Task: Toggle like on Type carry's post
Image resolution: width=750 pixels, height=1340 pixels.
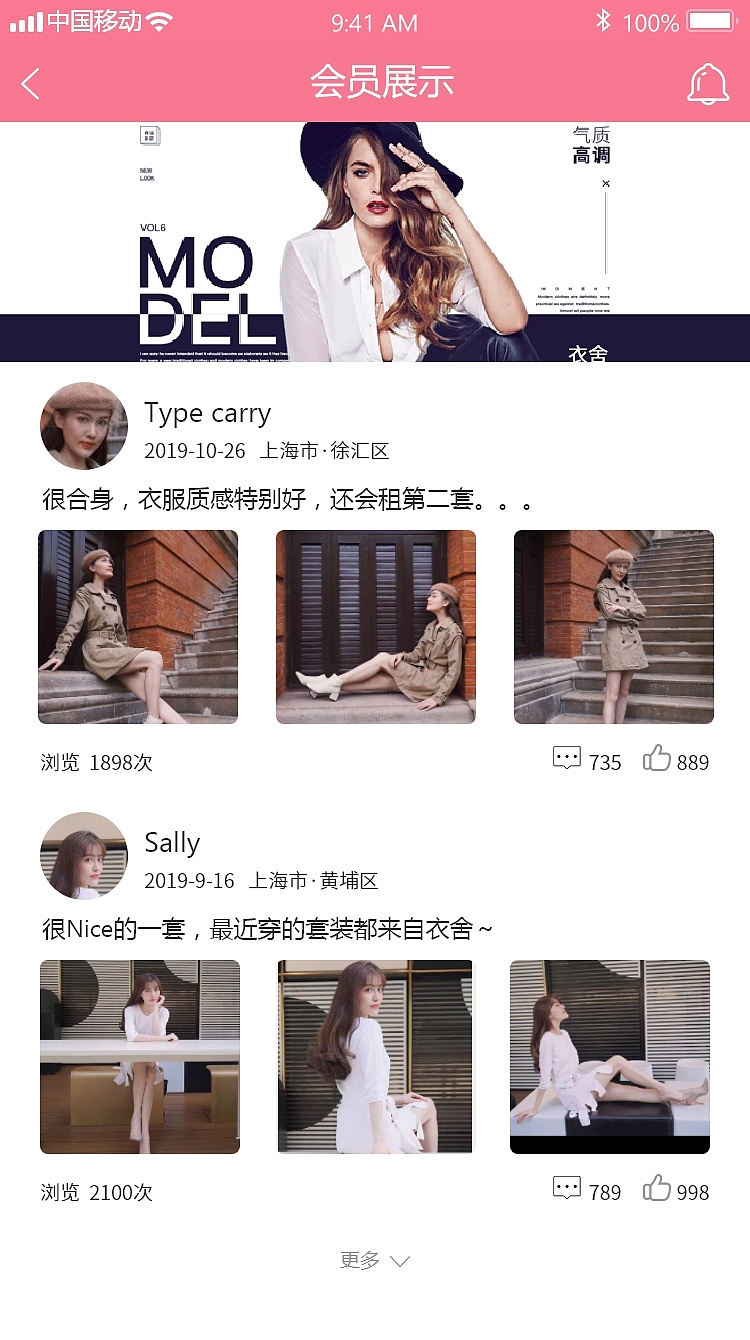Action: point(657,758)
